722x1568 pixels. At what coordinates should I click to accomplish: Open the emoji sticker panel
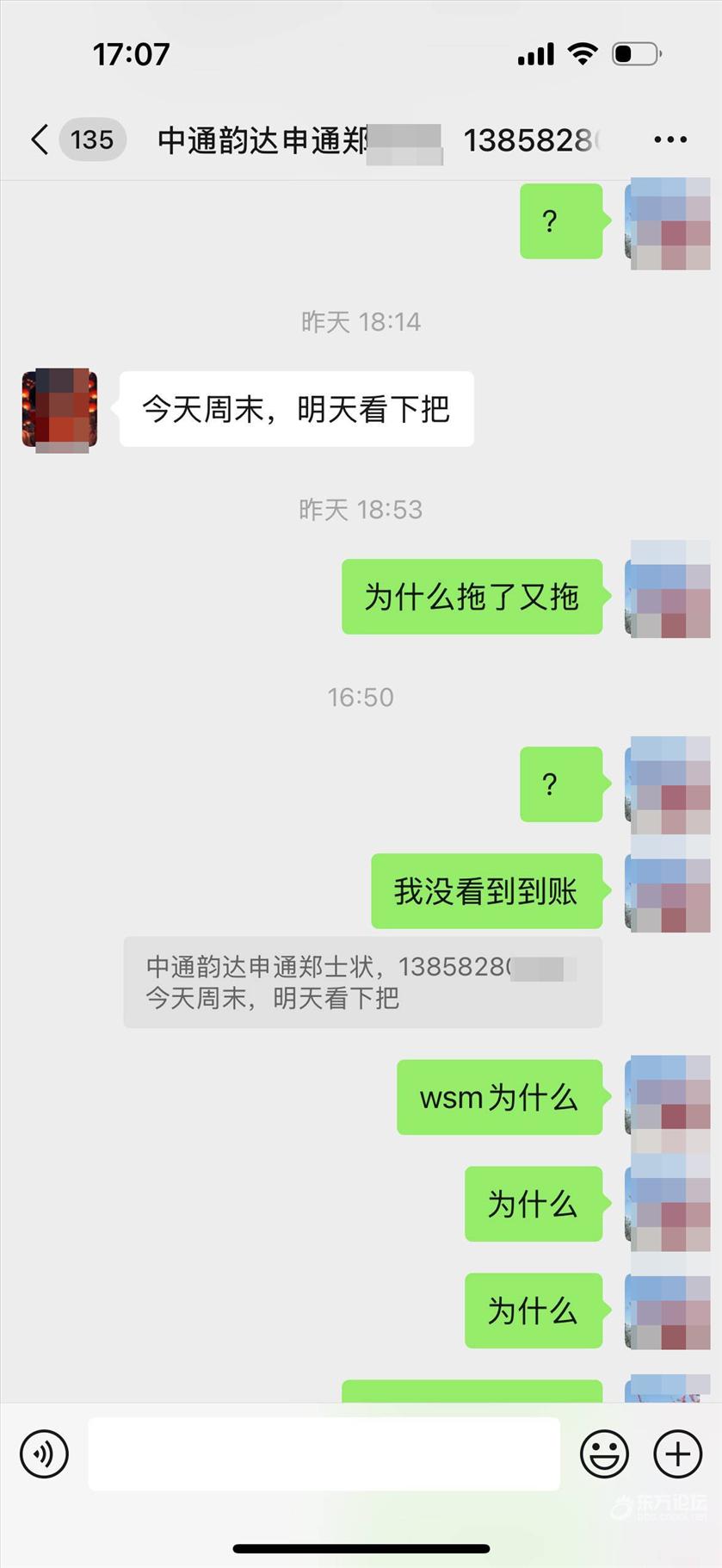click(x=604, y=1453)
